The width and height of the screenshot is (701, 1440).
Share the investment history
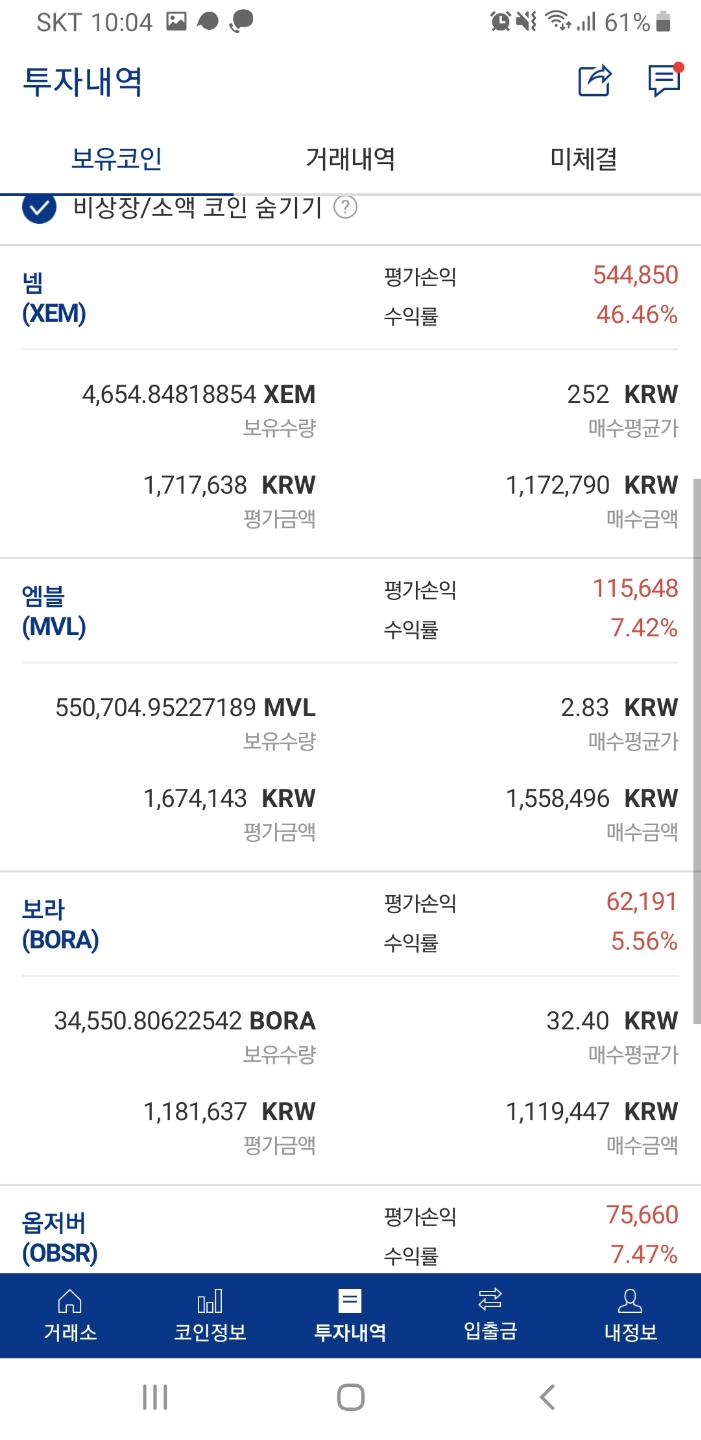tap(594, 81)
